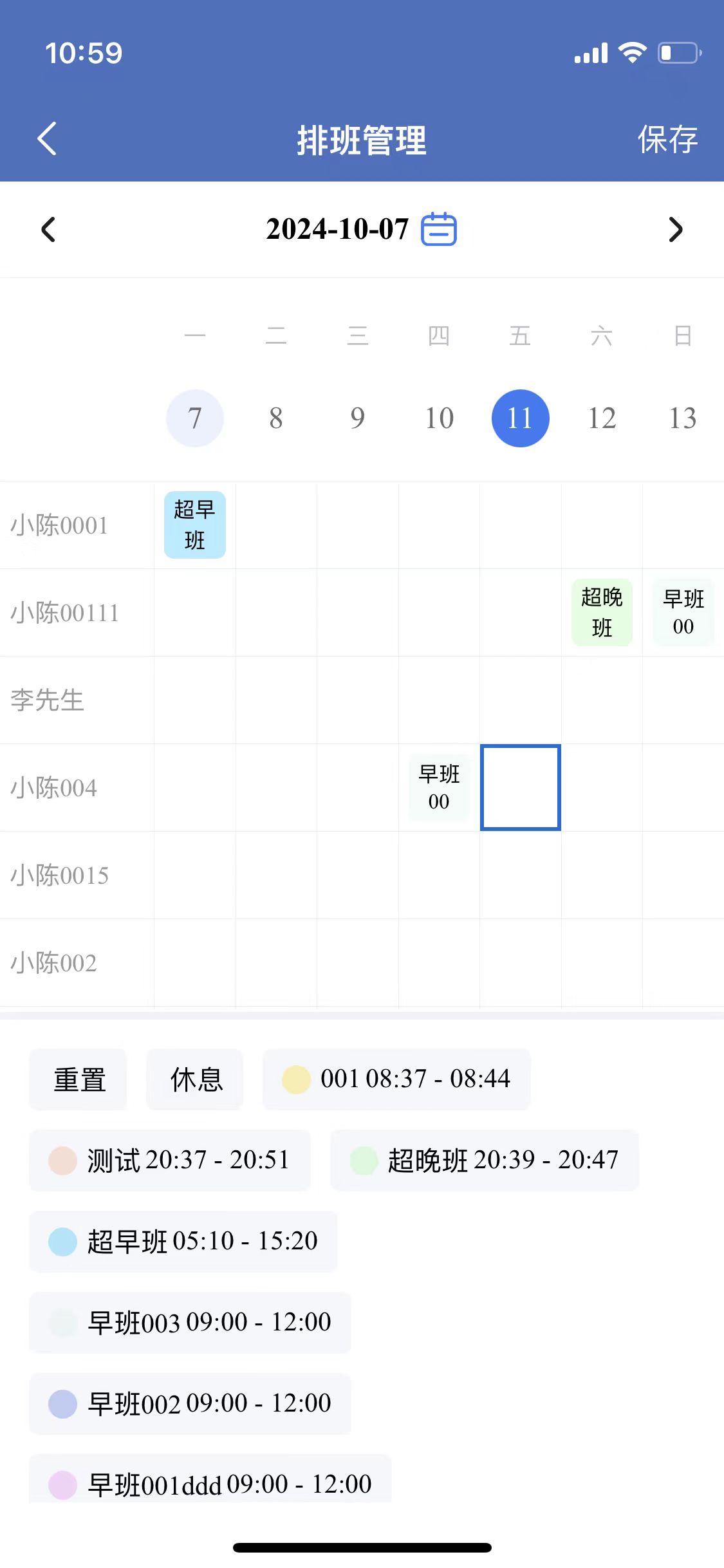Image resolution: width=724 pixels, height=1568 pixels.
Task: Select date 12 in week row
Action: coord(602,418)
